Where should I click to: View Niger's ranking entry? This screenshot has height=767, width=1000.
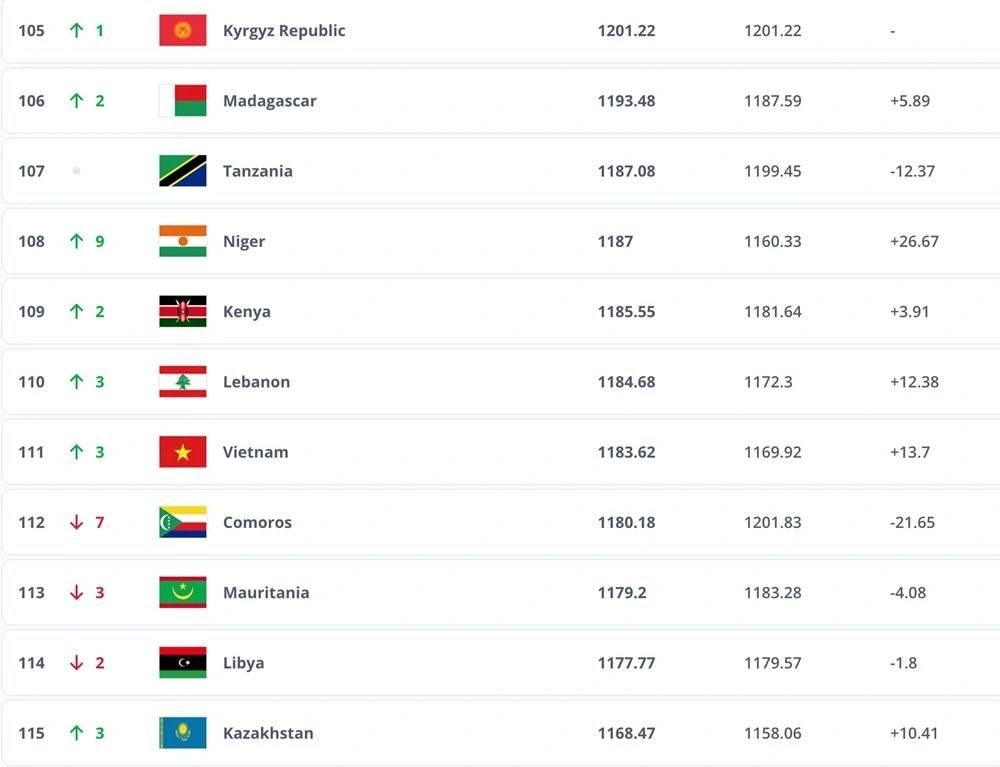coord(244,241)
